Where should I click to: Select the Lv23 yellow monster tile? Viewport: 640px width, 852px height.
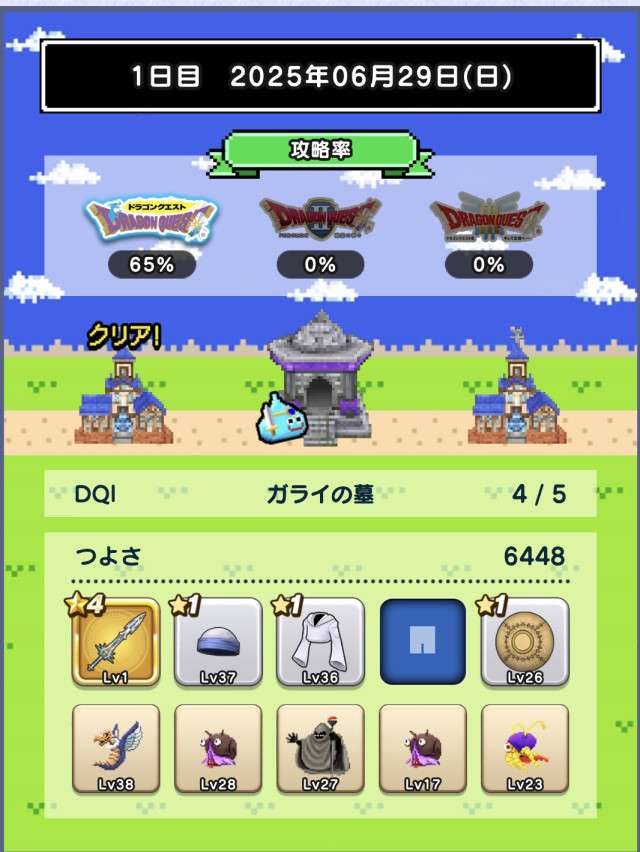(x=524, y=749)
